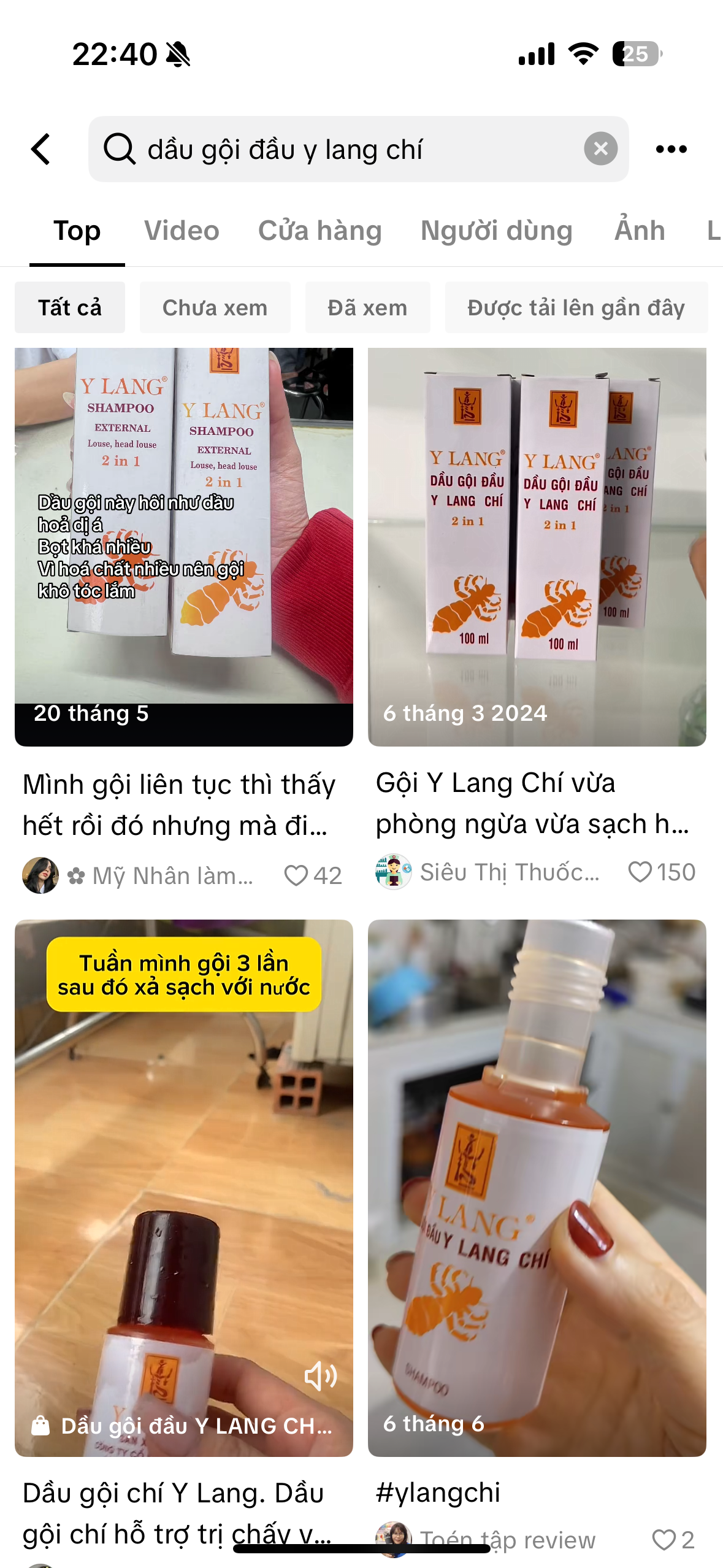Open the #ylangchi hashtag link
The height and width of the screenshot is (1568, 723).
tap(438, 1492)
